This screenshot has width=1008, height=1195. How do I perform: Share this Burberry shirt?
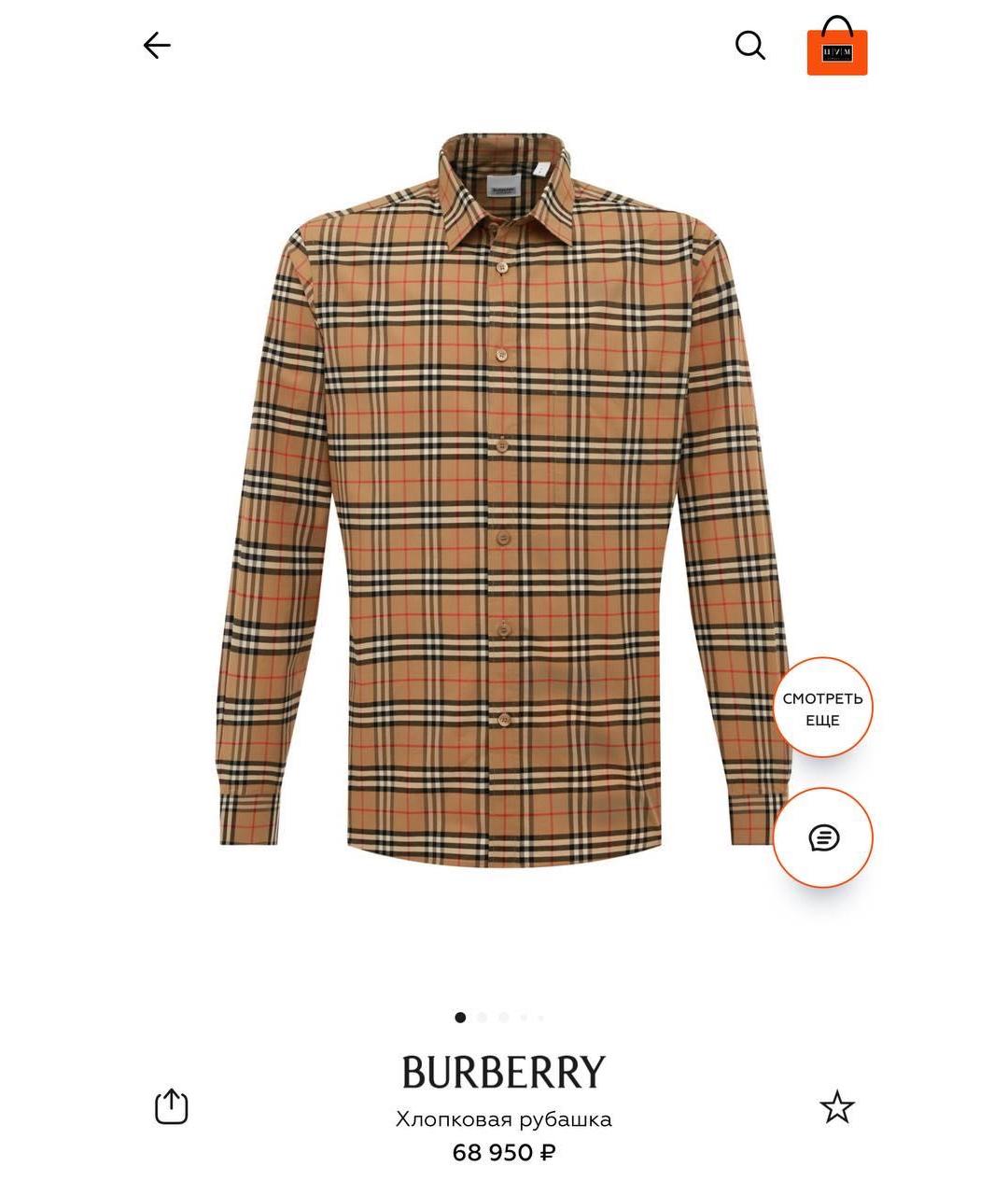pos(171,1106)
